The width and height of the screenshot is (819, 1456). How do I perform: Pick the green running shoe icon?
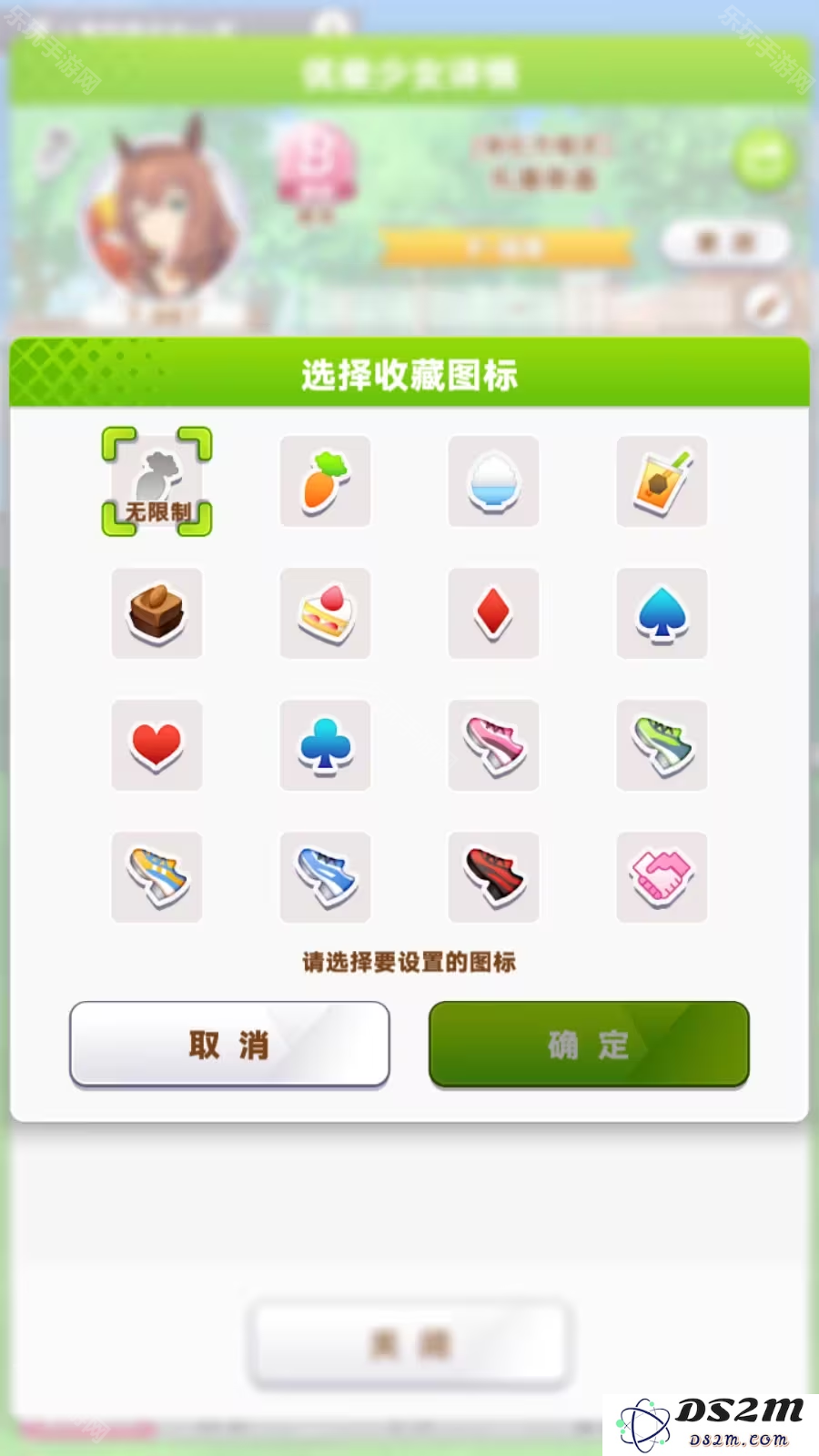tap(662, 745)
